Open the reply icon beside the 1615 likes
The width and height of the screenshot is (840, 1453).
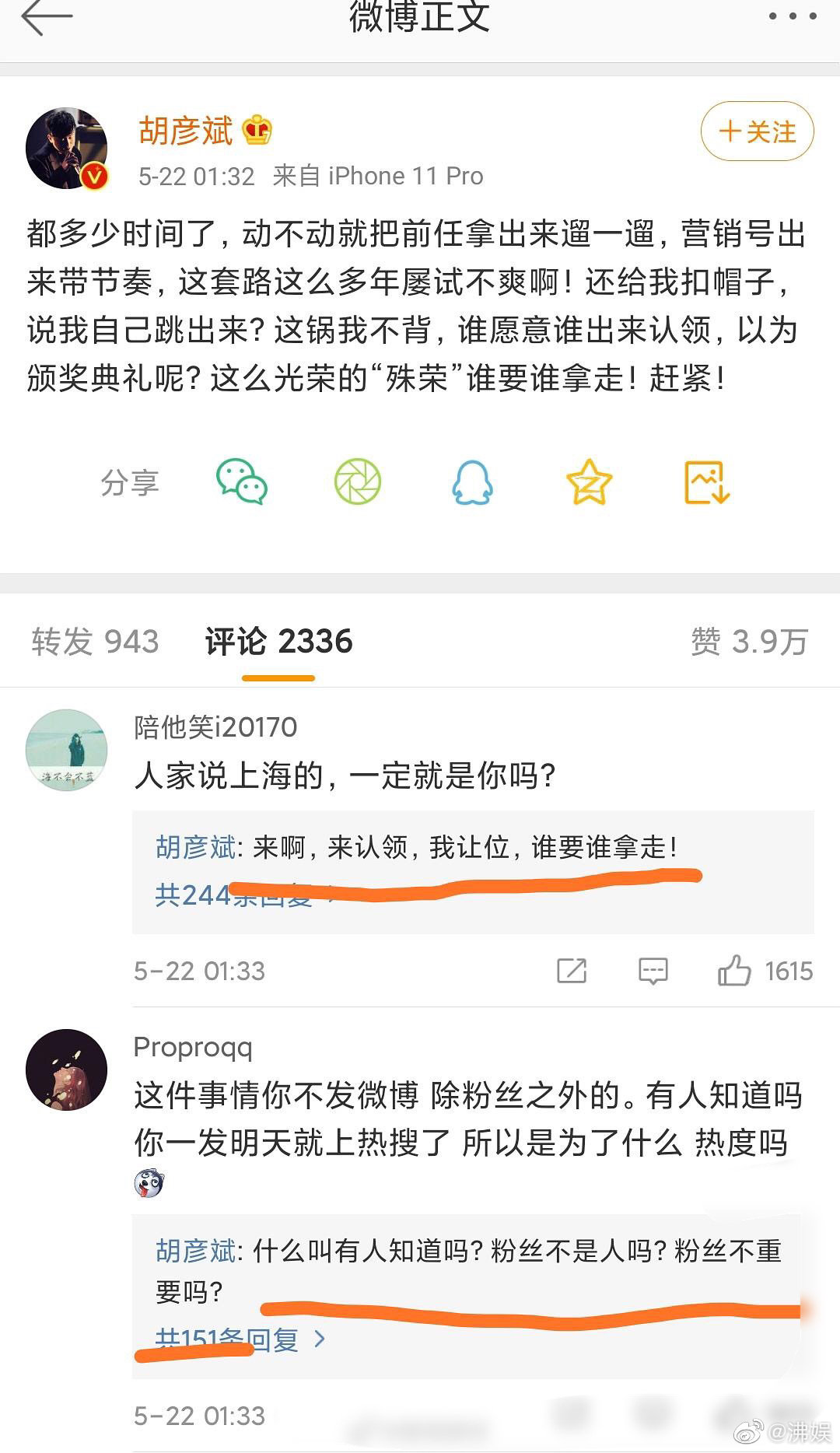click(653, 971)
